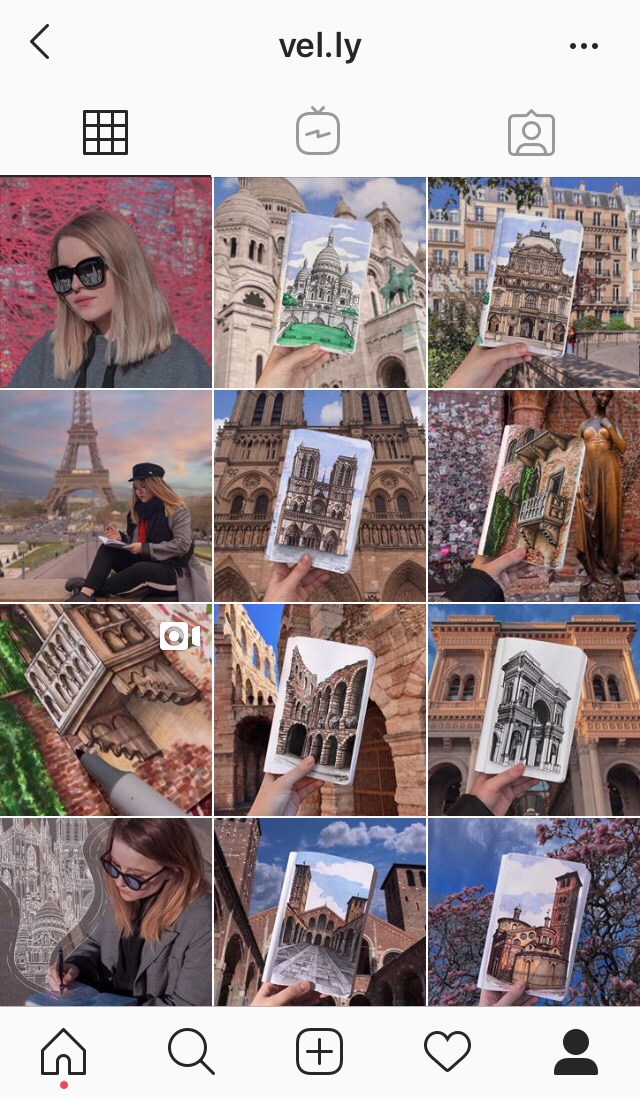Open the Eiffel Tower sketching post
This screenshot has height=1097, width=640.
tap(105, 496)
